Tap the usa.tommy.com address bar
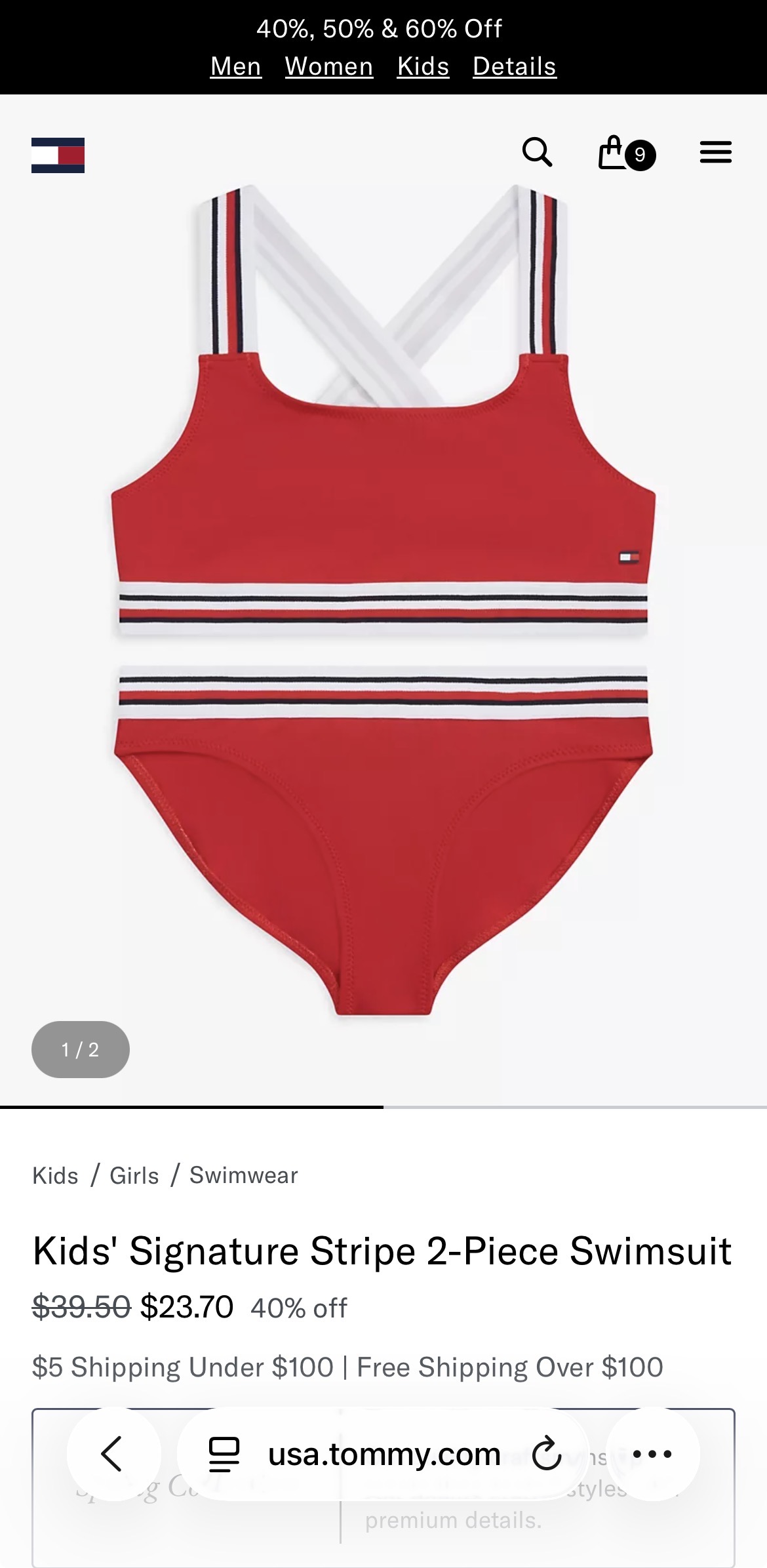The height and width of the screenshot is (1568, 767). point(383,1454)
